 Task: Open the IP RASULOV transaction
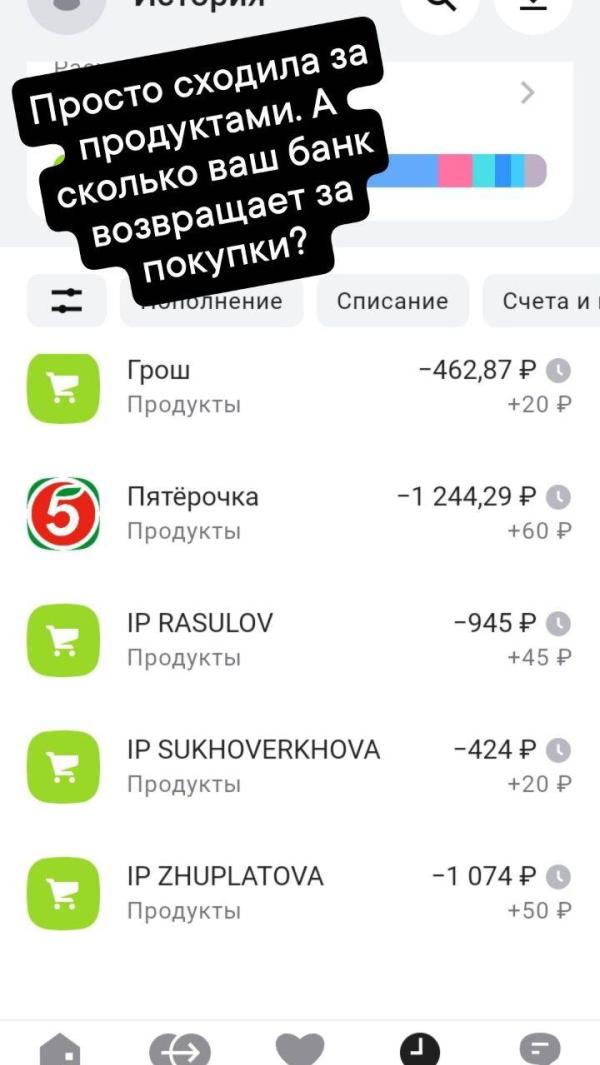300,640
